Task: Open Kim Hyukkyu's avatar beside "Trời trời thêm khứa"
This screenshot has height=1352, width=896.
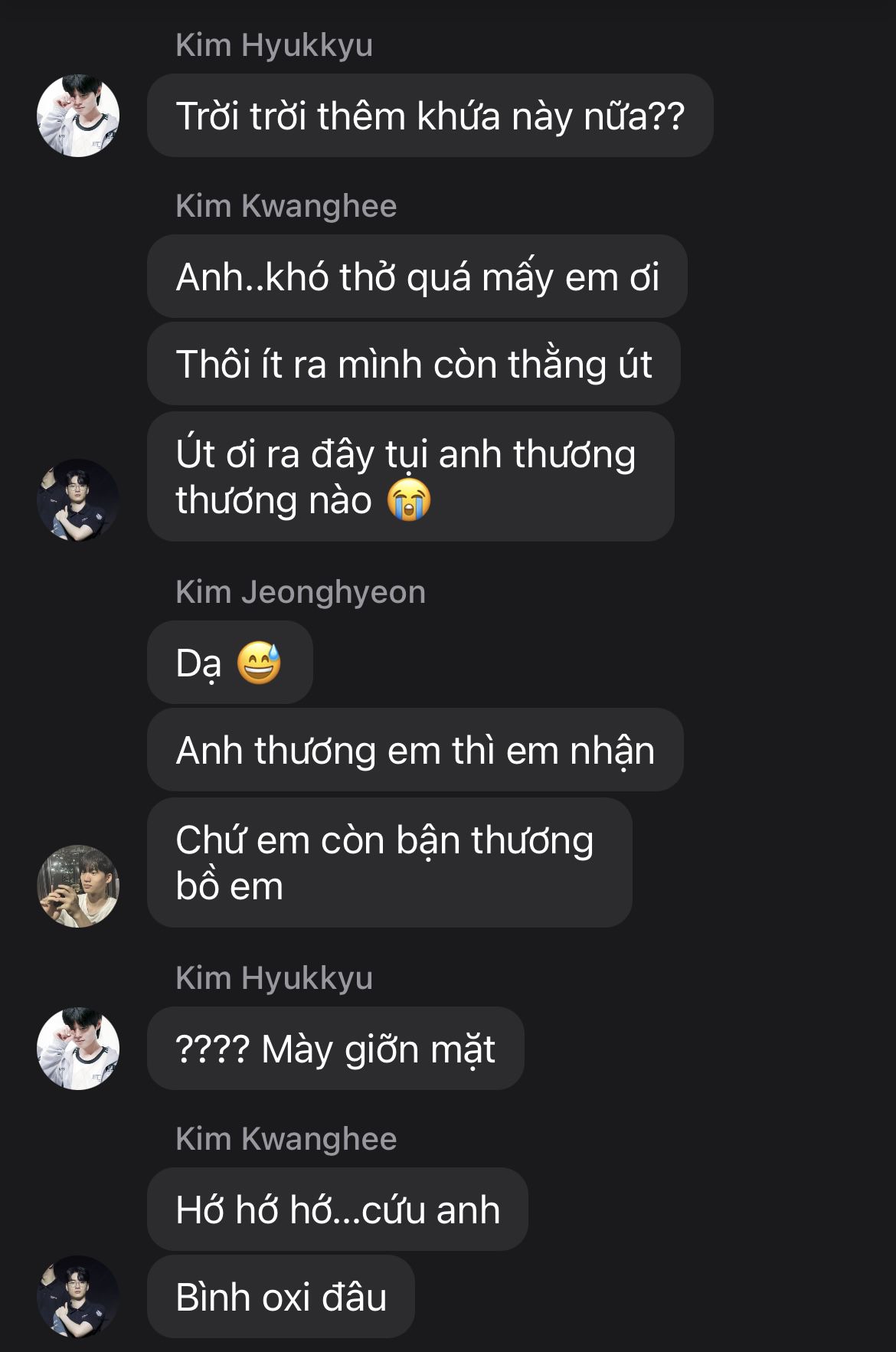Action: pos(78,116)
